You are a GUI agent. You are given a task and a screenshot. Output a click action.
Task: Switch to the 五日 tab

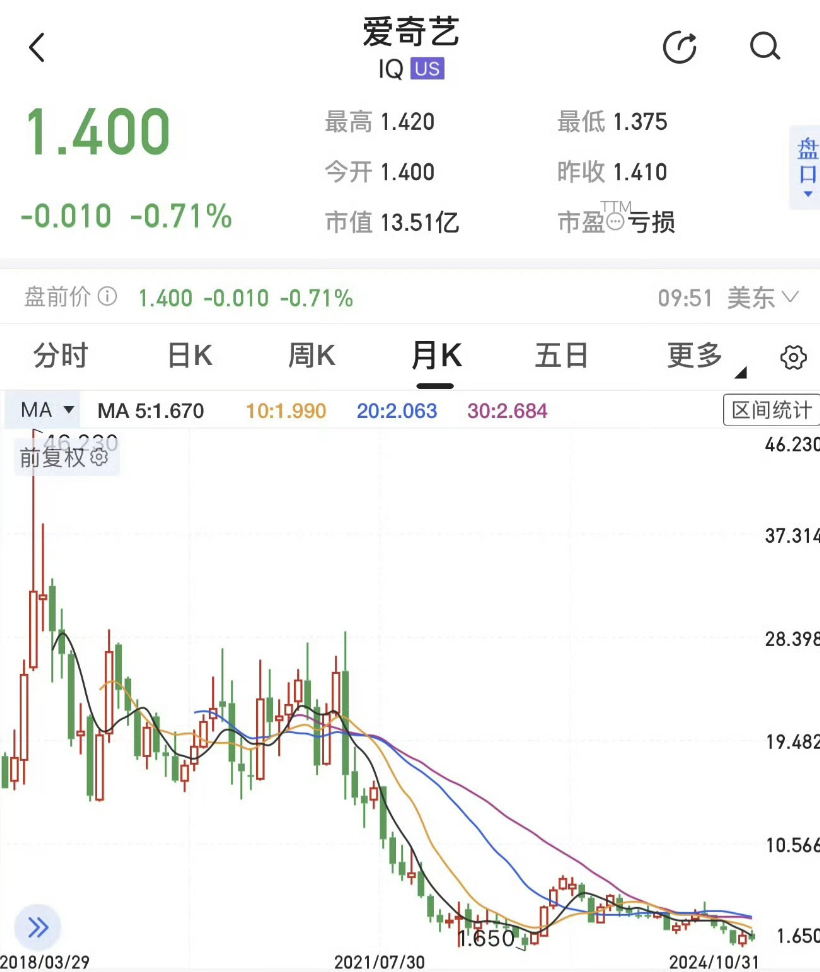561,355
